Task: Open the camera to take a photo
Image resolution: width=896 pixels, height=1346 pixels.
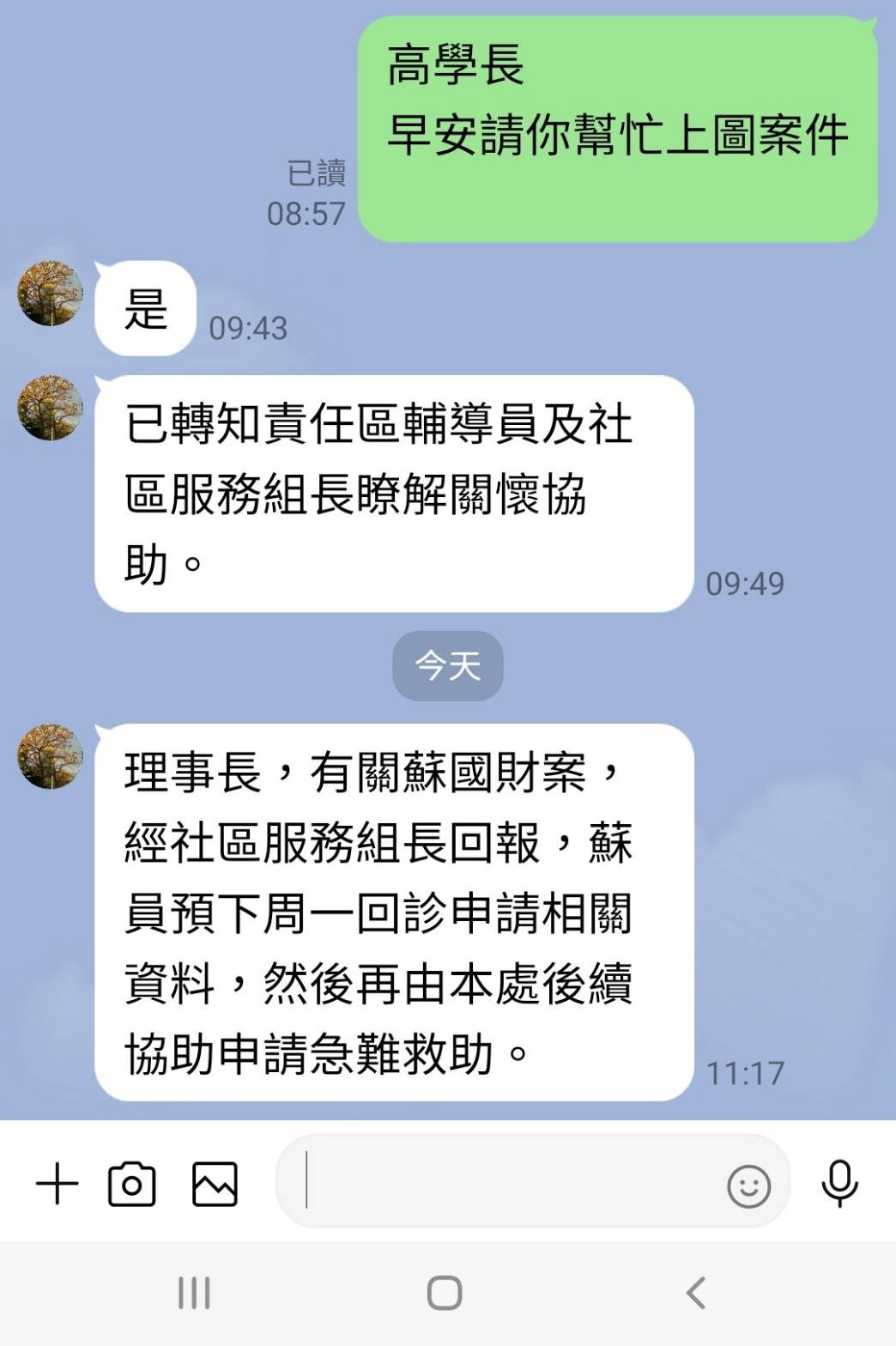Action: 132,1184
